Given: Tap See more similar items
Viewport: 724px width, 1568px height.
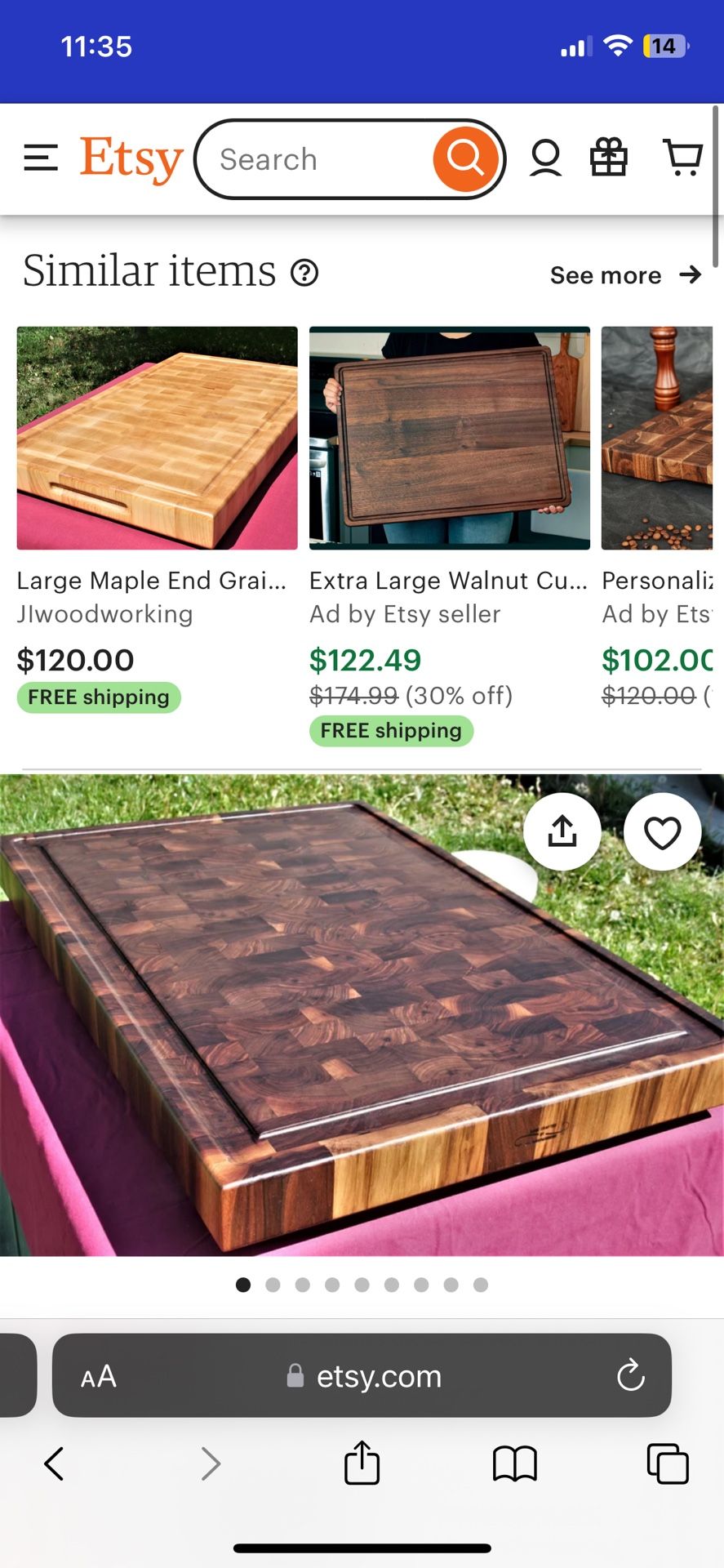Looking at the screenshot, I should 625,275.
